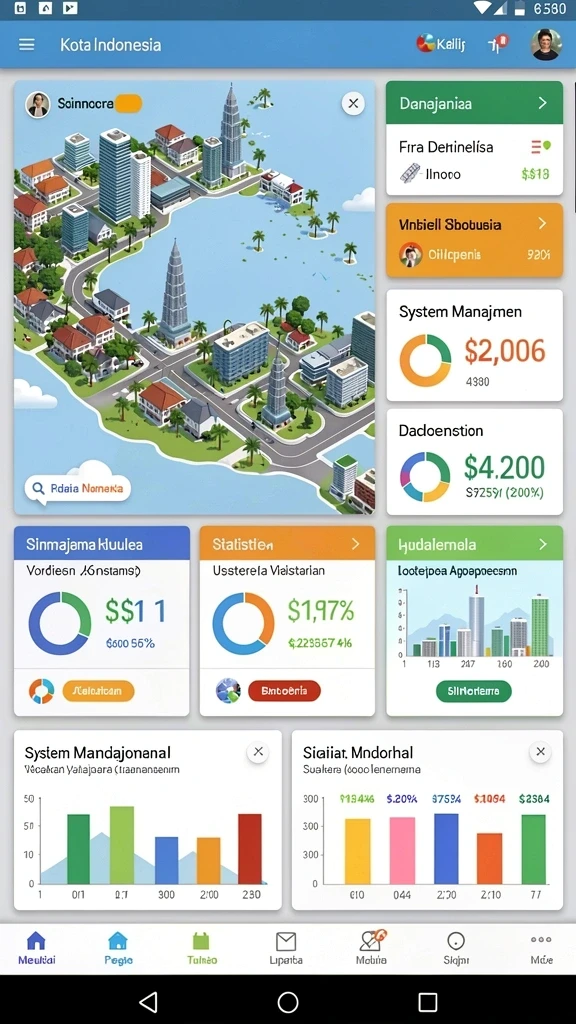Viewport: 576px width, 1024px height.
Task: Open the orange Vnbiell Sbobusia card
Action: (474, 240)
